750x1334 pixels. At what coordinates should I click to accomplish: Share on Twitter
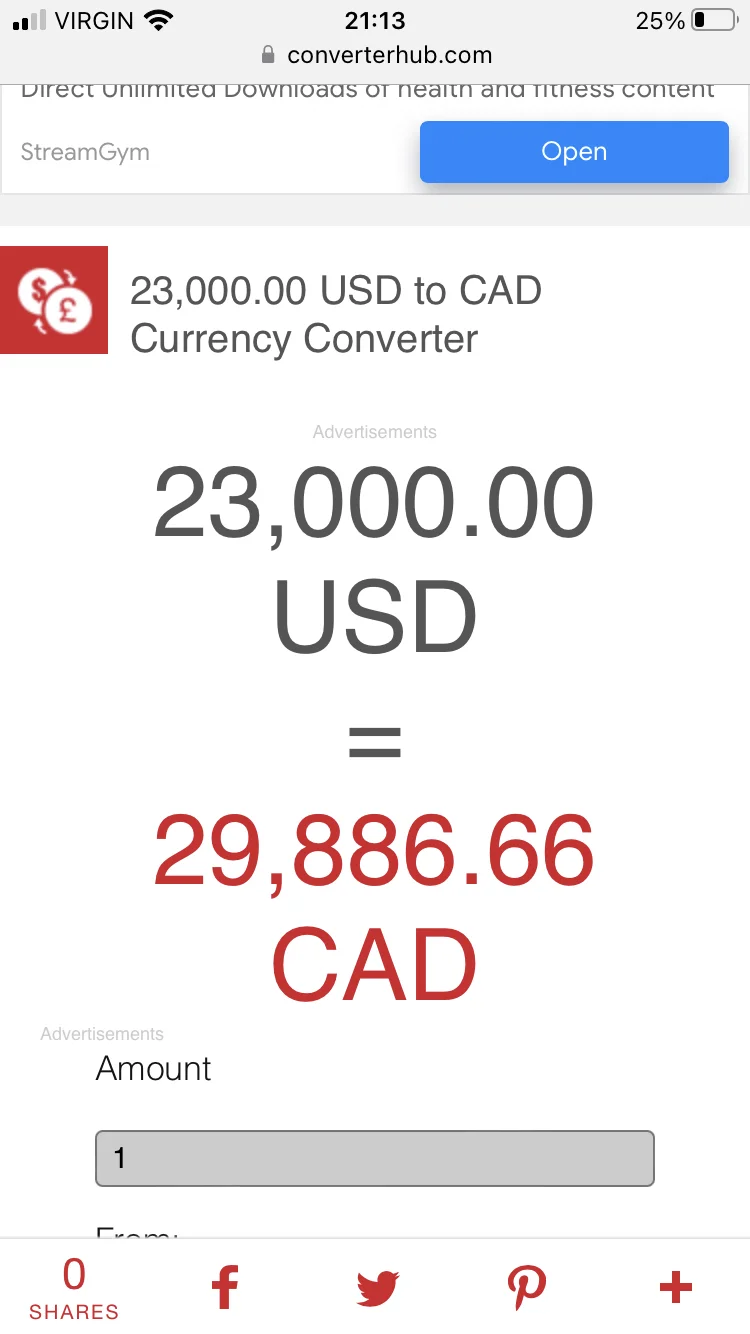click(377, 1288)
